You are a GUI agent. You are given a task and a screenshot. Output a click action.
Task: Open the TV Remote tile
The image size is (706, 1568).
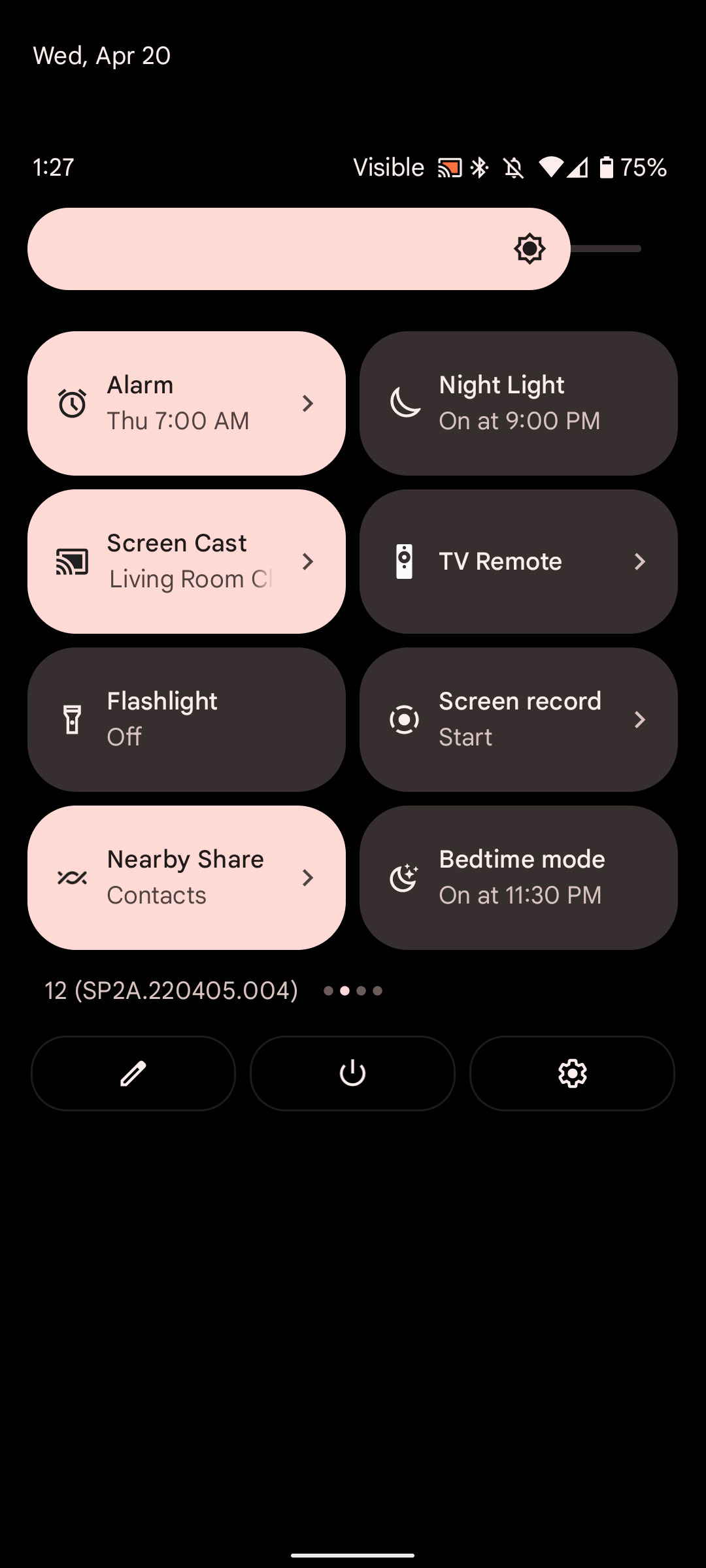coord(518,561)
